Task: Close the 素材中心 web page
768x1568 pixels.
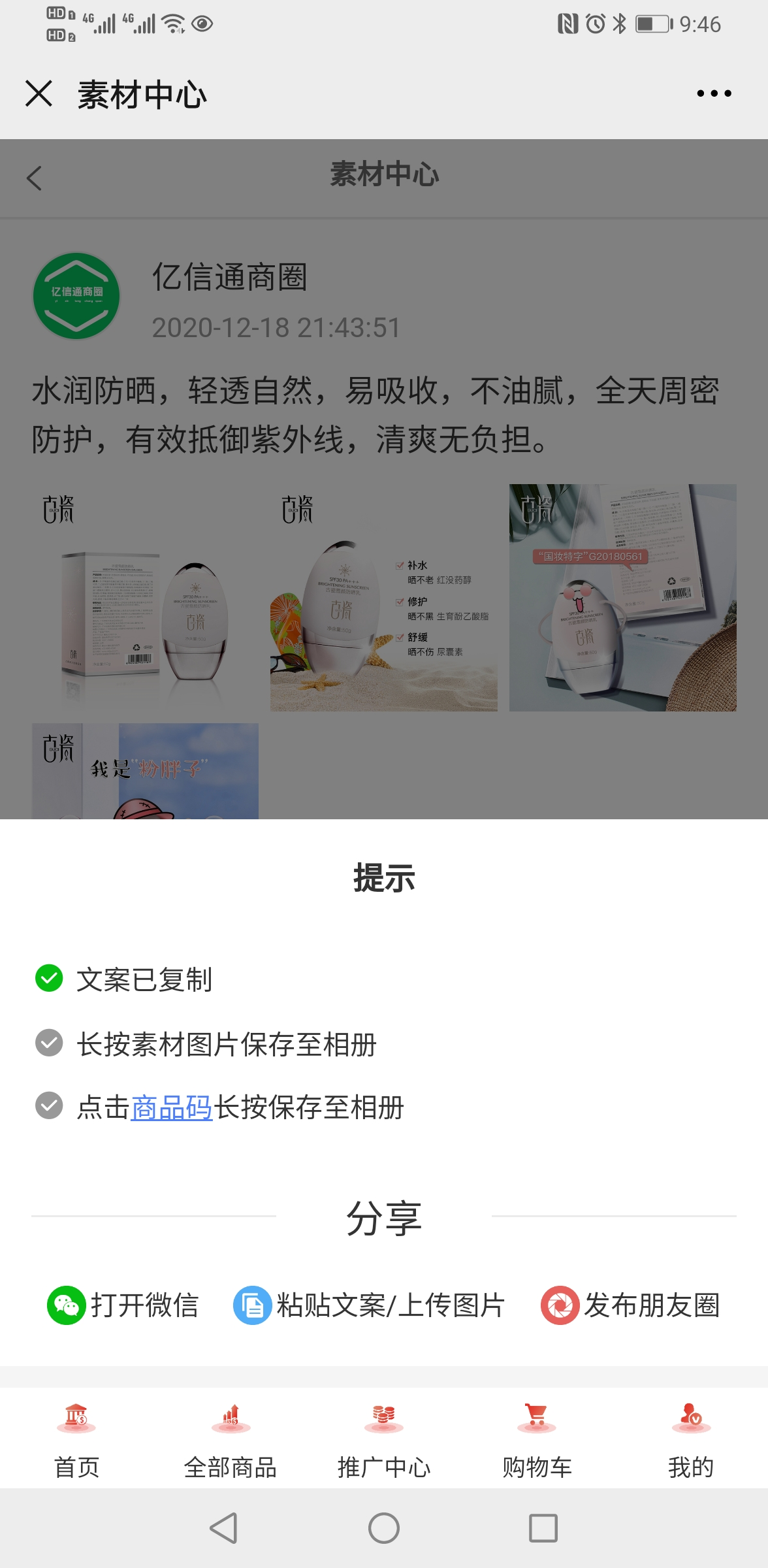Action: (39, 93)
